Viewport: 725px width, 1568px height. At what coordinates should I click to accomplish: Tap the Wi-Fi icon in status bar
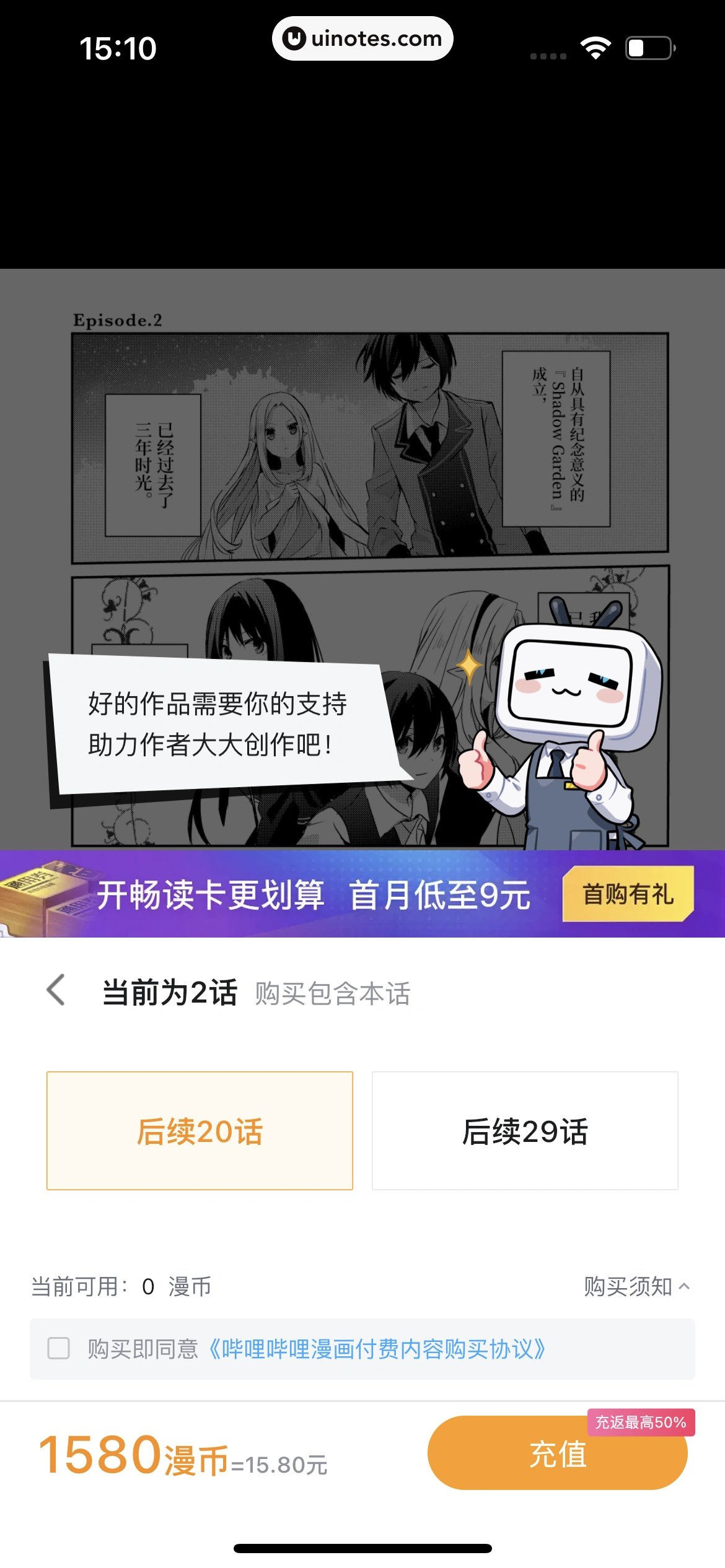coord(596,46)
